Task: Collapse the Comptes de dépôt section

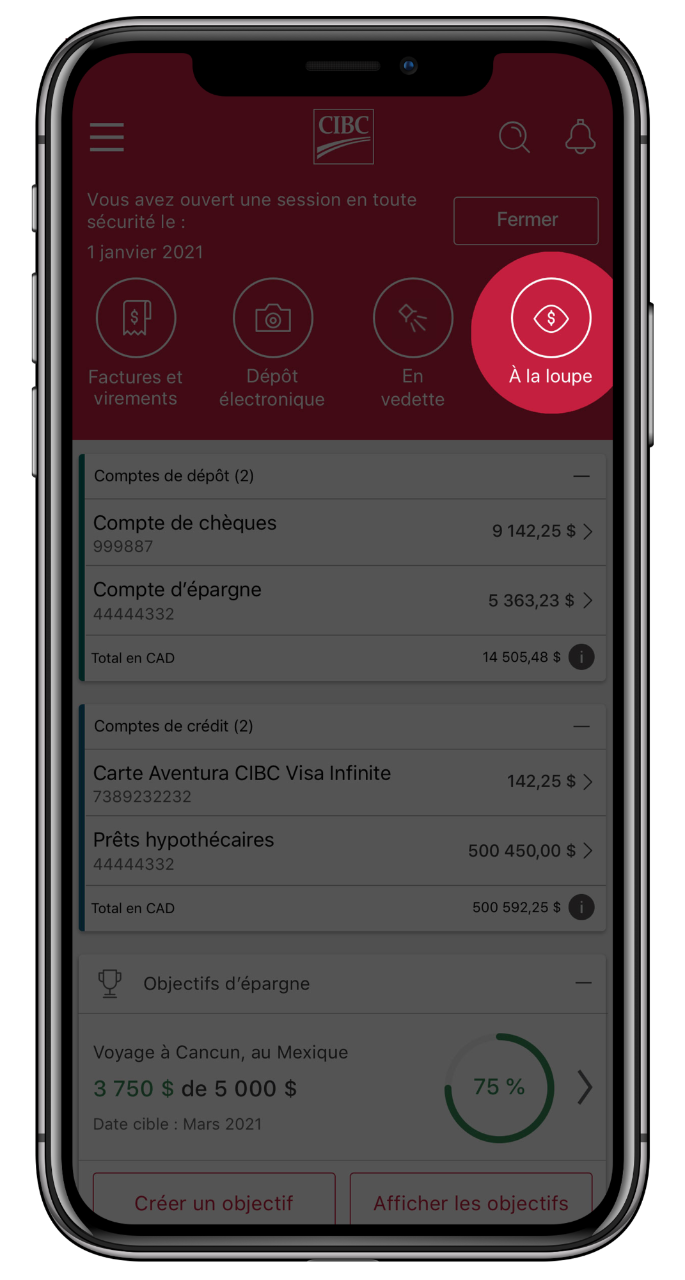Action: click(581, 476)
